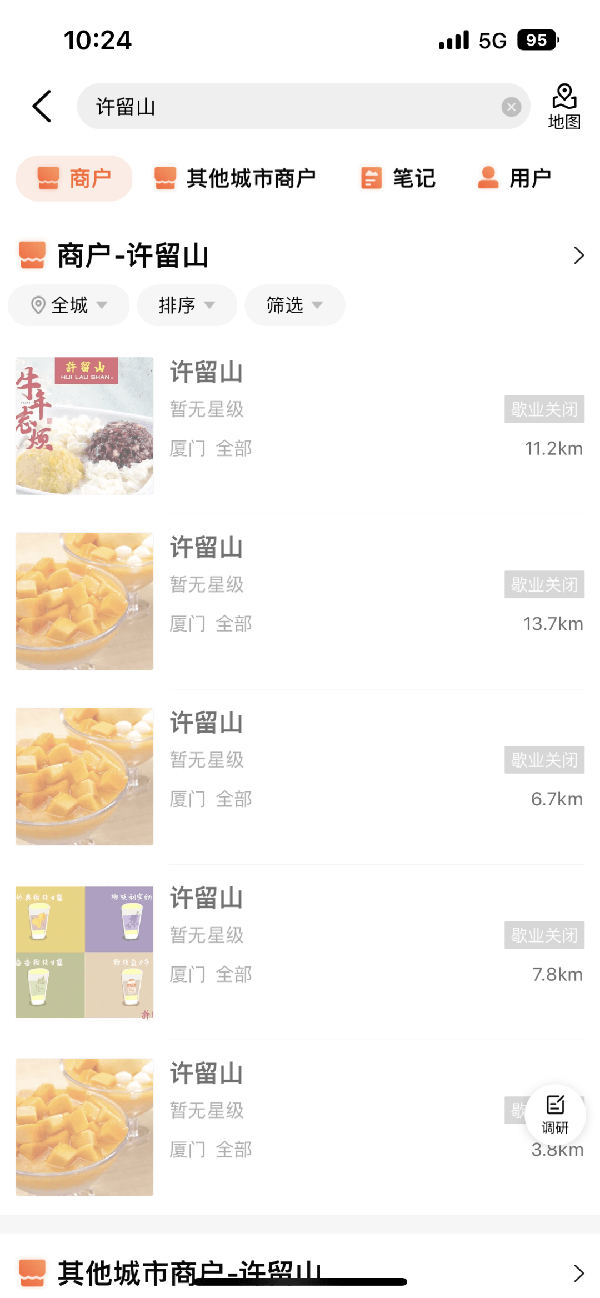Open the 地图 map view

tap(564, 107)
